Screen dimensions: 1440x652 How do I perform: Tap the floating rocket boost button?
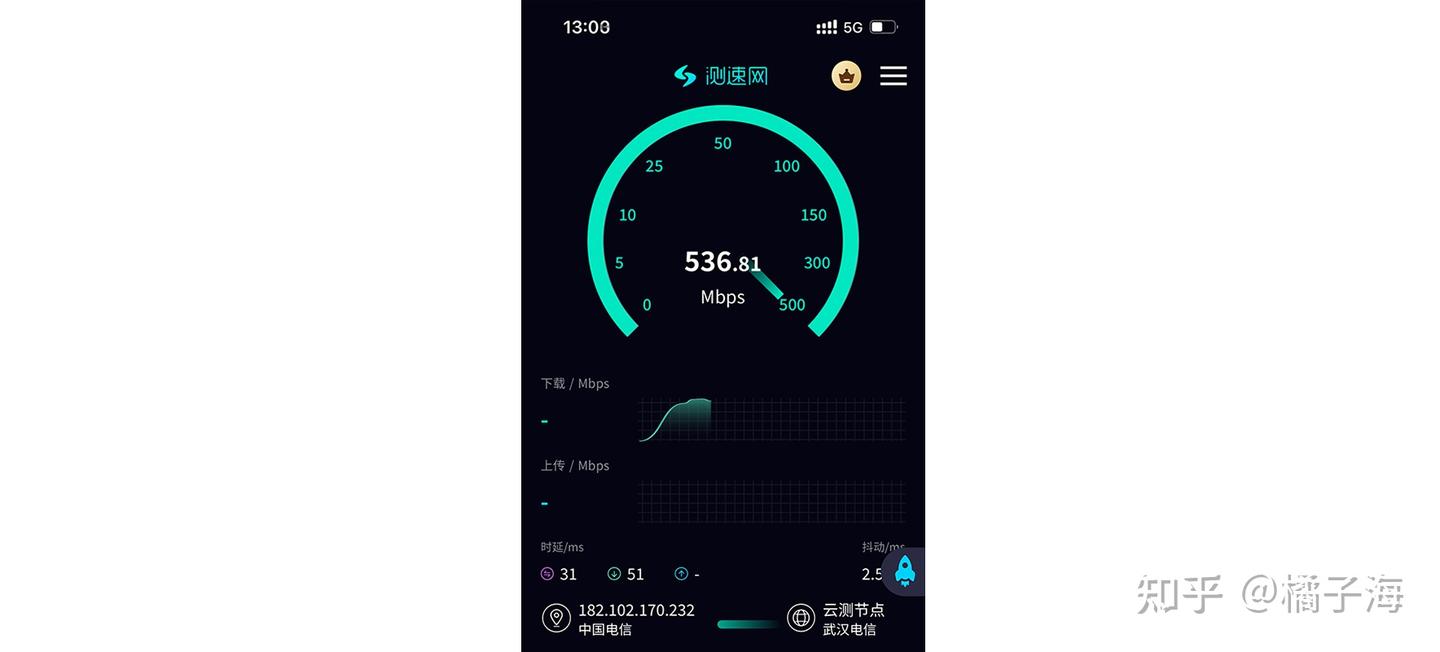click(x=904, y=571)
